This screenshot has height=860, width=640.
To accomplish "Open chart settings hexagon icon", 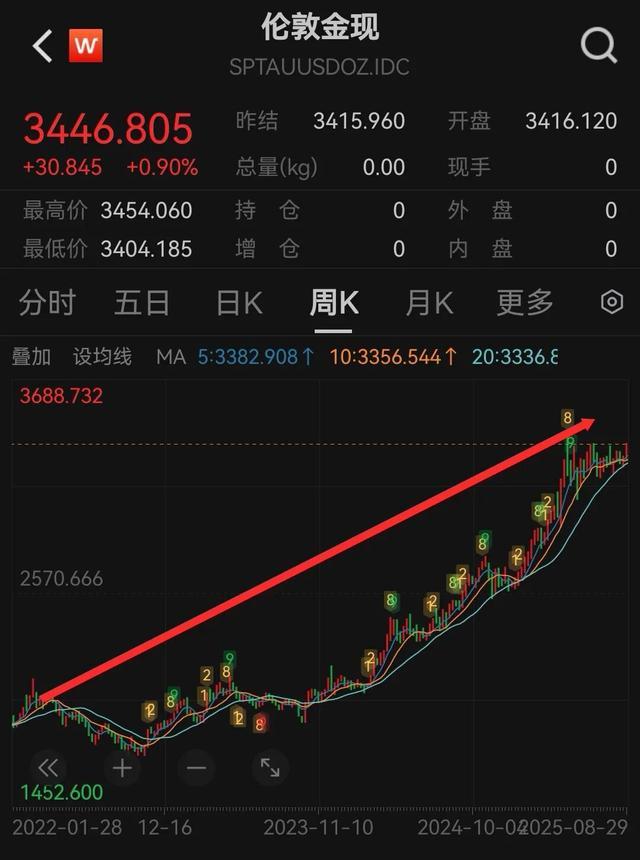I will pyautogui.click(x=611, y=303).
